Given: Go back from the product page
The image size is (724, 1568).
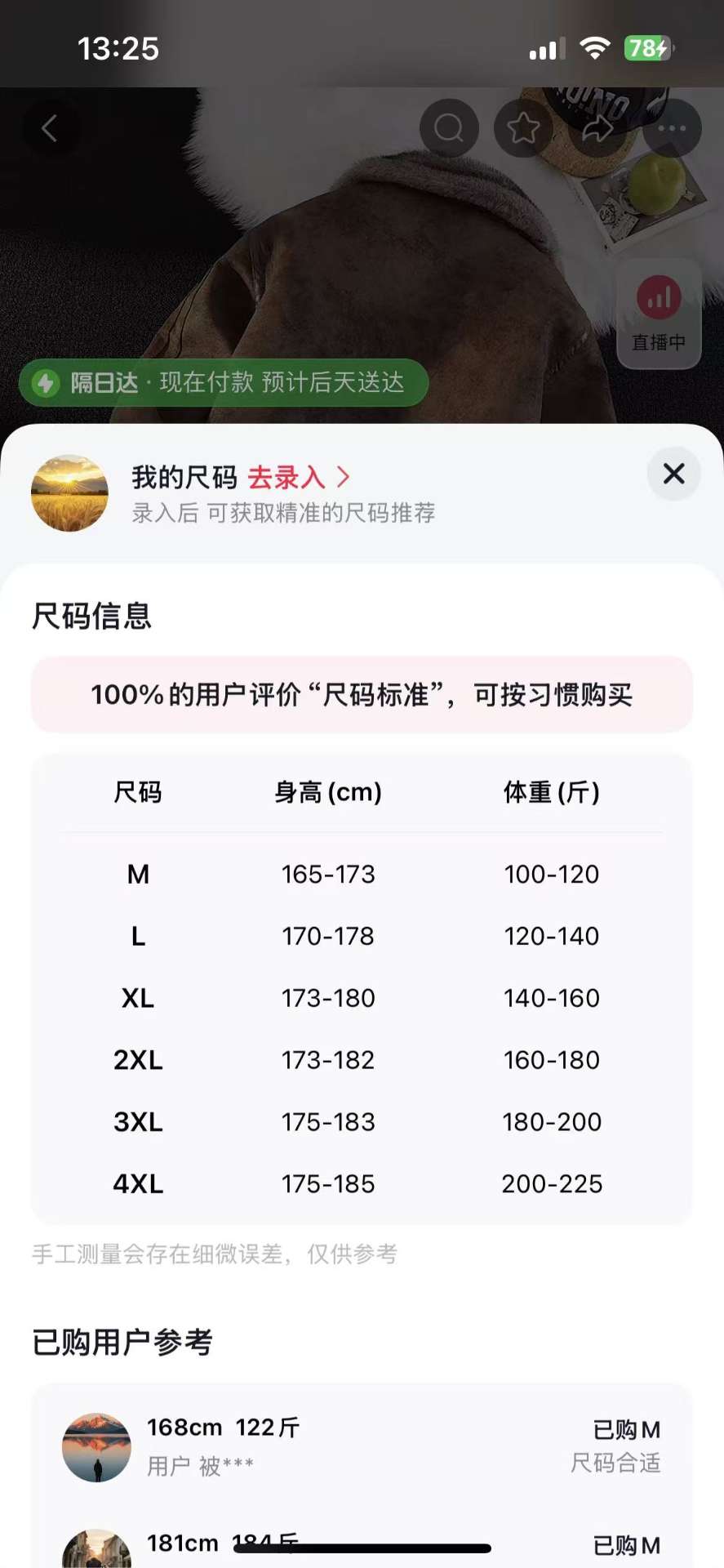Looking at the screenshot, I should pos(50,128).
